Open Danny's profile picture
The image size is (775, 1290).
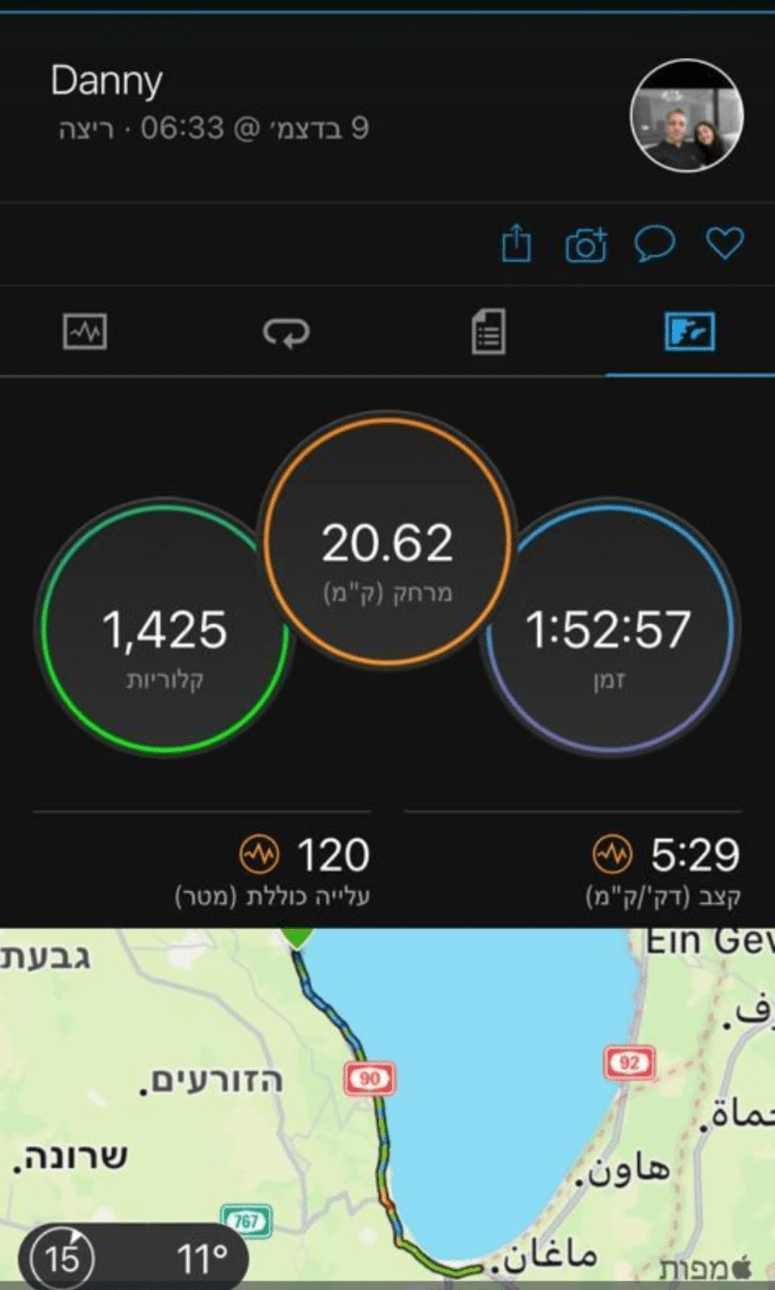(x=686, y=116)
